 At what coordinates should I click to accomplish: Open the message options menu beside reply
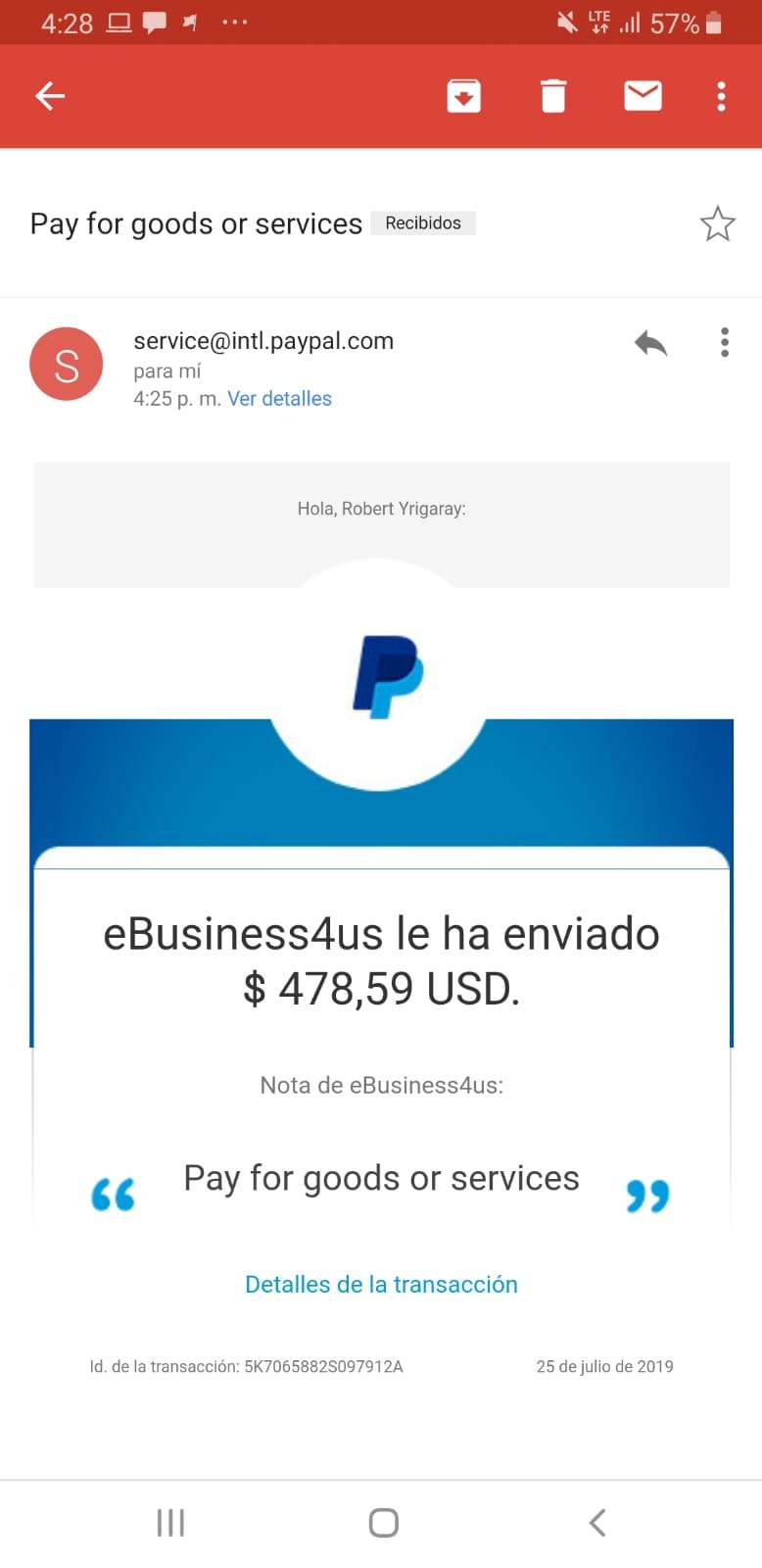pos(725,343)
